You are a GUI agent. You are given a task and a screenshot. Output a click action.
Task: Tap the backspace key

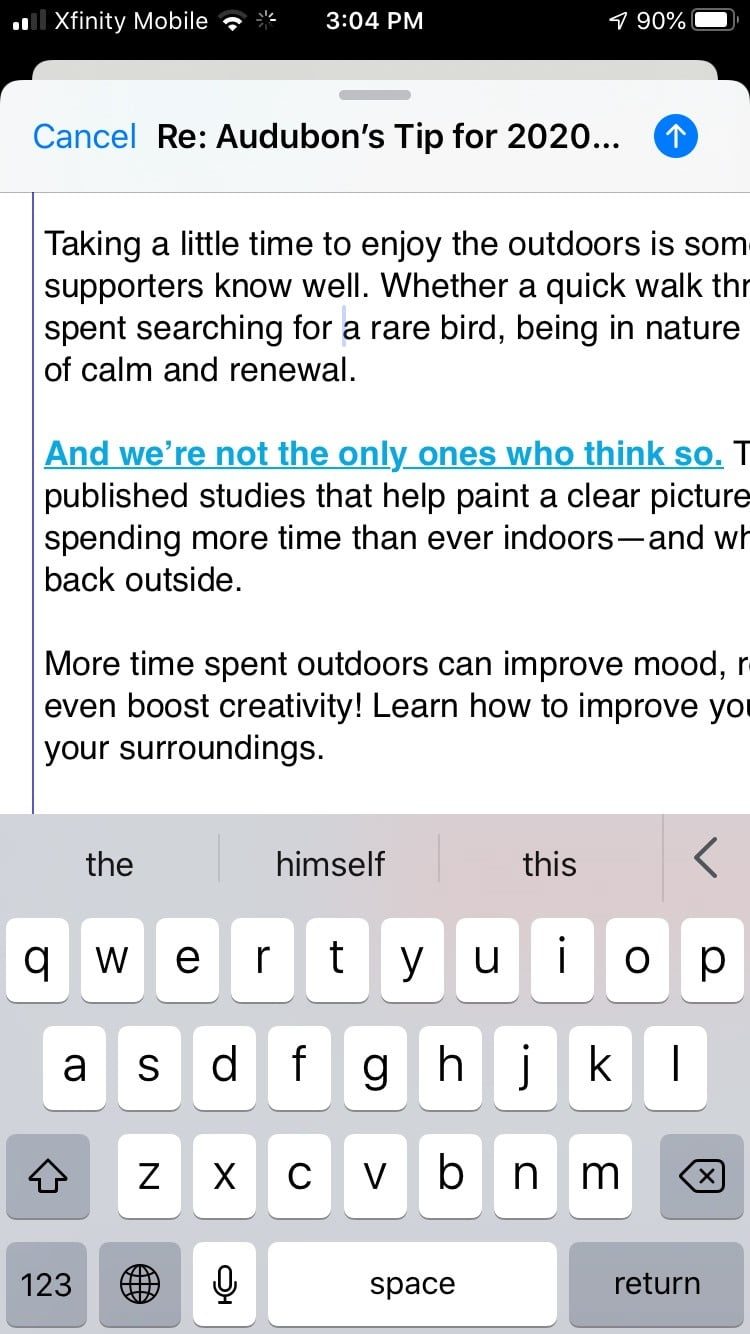click(x=701, y=1177)
